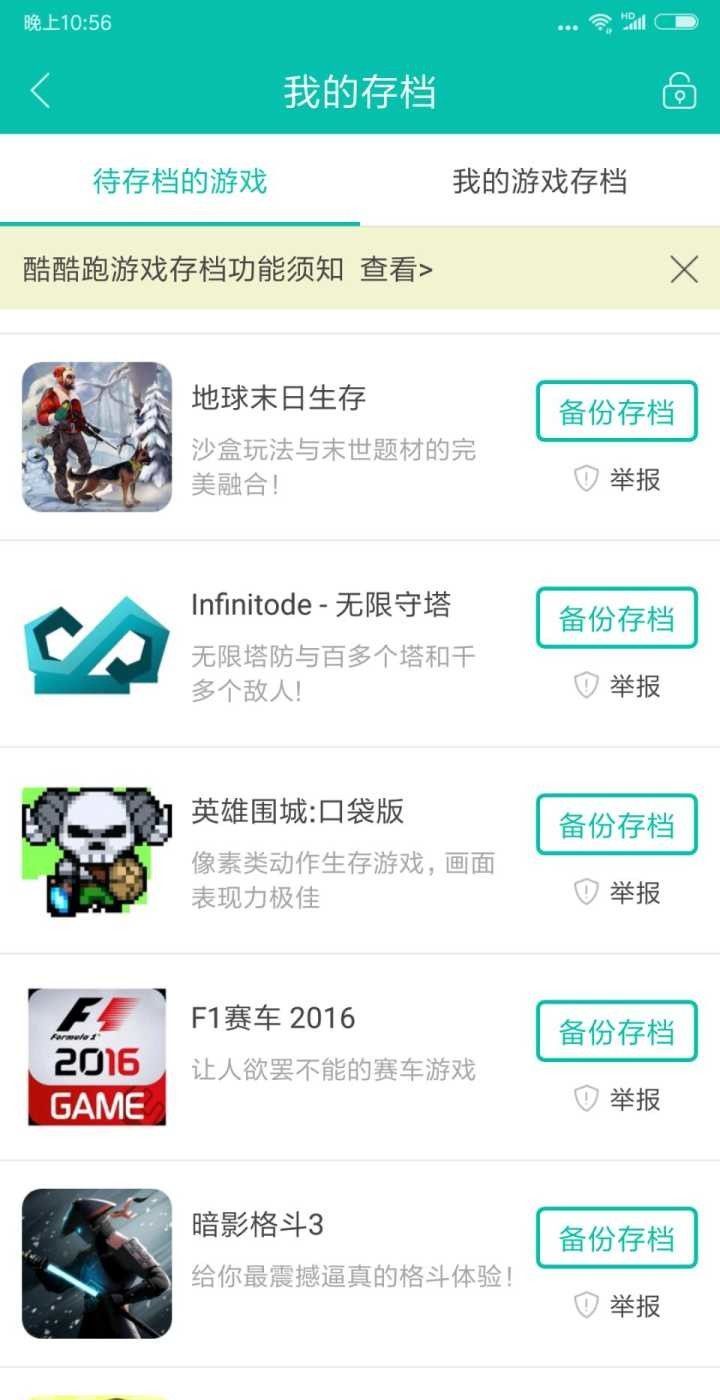The width and height of the screenshot is (720, 1400).
Task: Tap 备份存档 for 英雄围城:口袋版
Action: [616, 825]
